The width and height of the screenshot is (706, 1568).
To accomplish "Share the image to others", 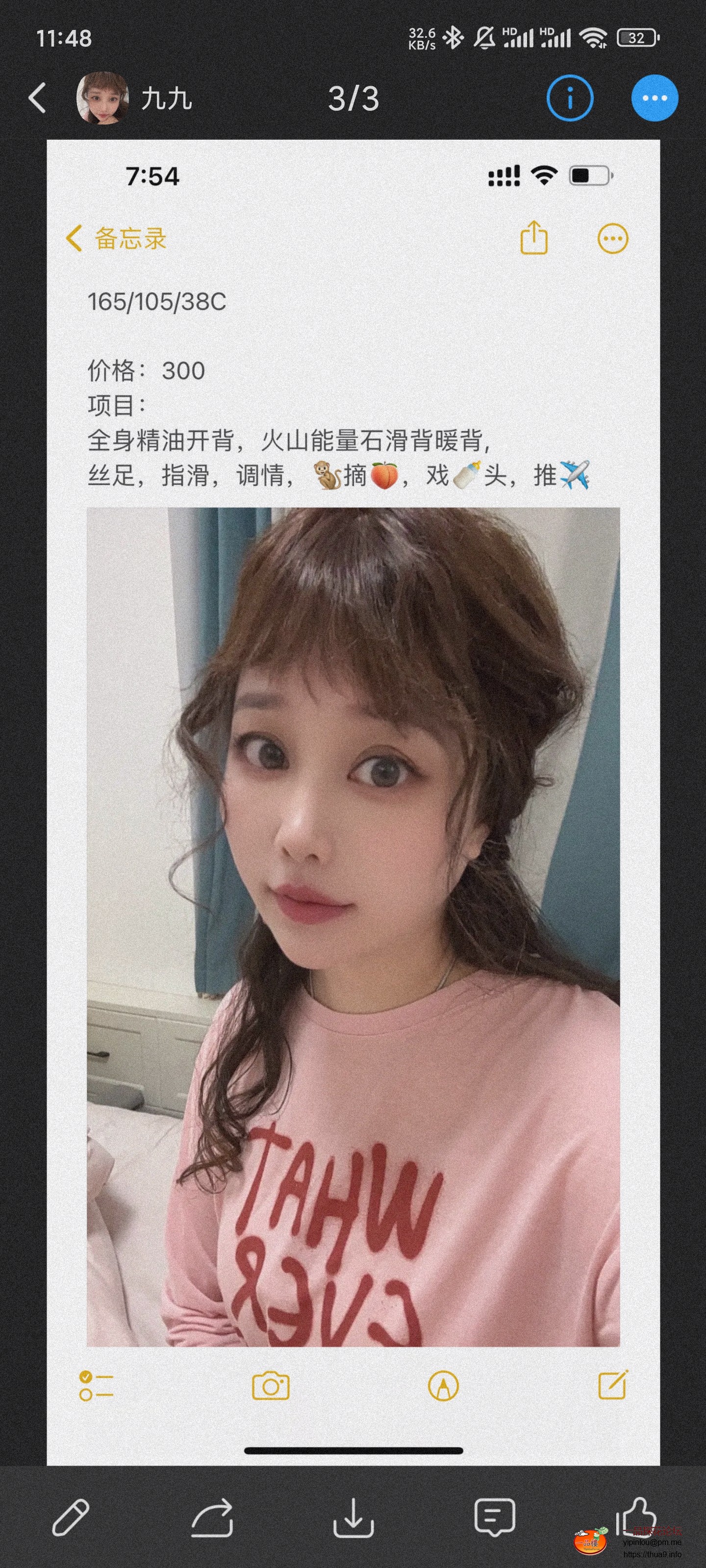I will pyautogui.click(x=212, y=1518).
